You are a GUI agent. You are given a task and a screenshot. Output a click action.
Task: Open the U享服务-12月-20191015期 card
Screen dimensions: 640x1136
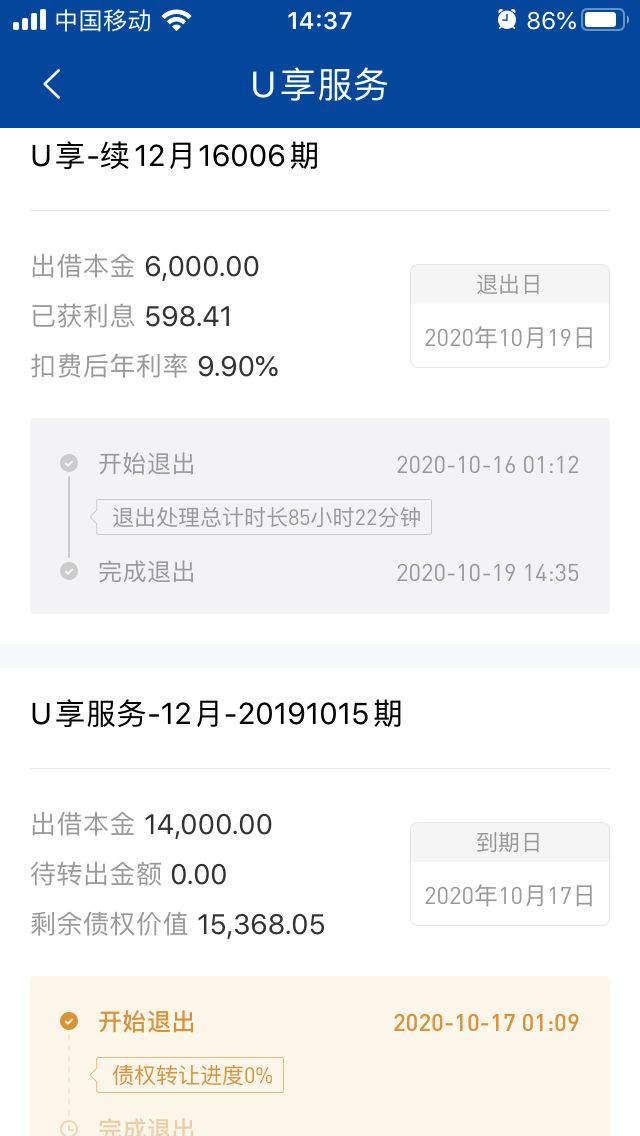click(320, 902)
